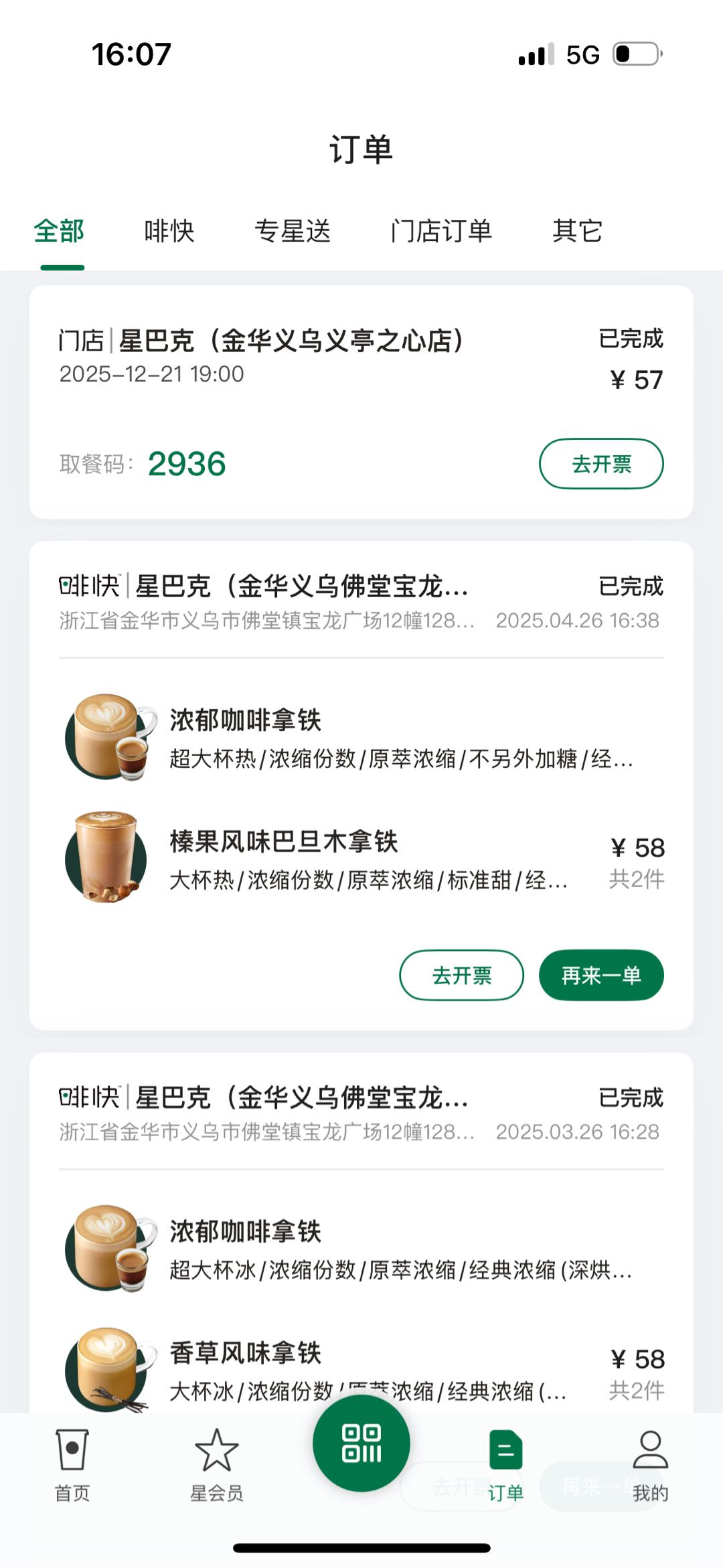The width and height of the screenshot is (723, 1568).
Task: Select the 专星送 tab
Action: tap(293, 232)
